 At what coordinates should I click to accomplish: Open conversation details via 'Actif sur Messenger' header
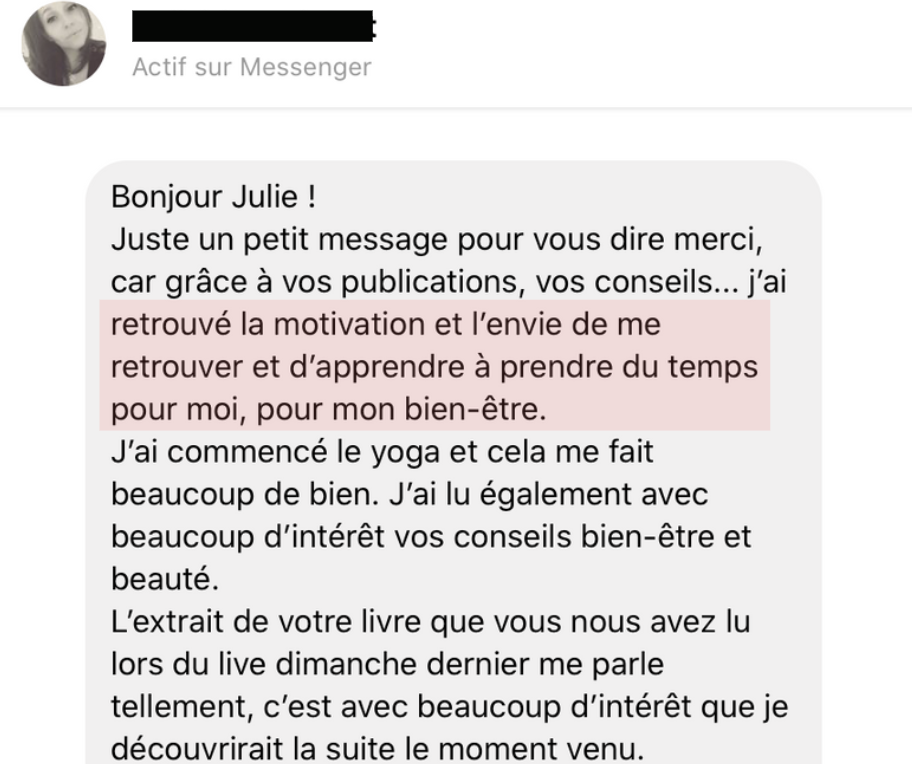[251, 67]
